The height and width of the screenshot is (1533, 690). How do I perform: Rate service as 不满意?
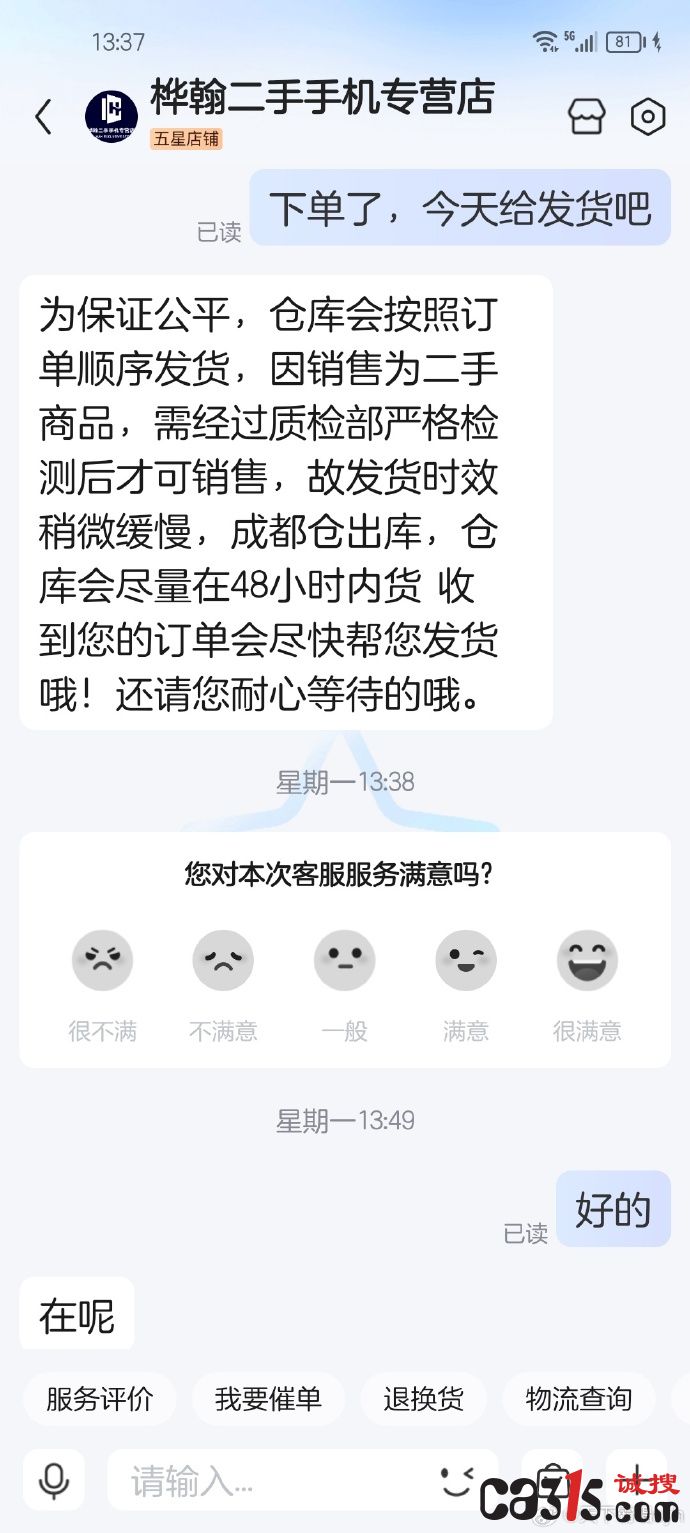click(223, 961)
